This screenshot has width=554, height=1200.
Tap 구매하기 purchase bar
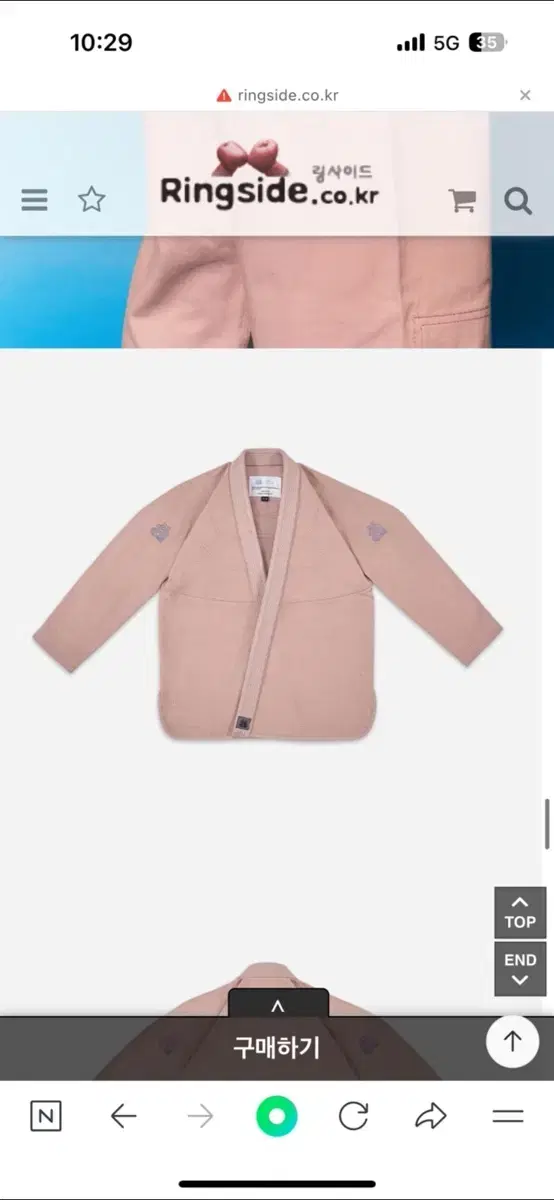277,1048
